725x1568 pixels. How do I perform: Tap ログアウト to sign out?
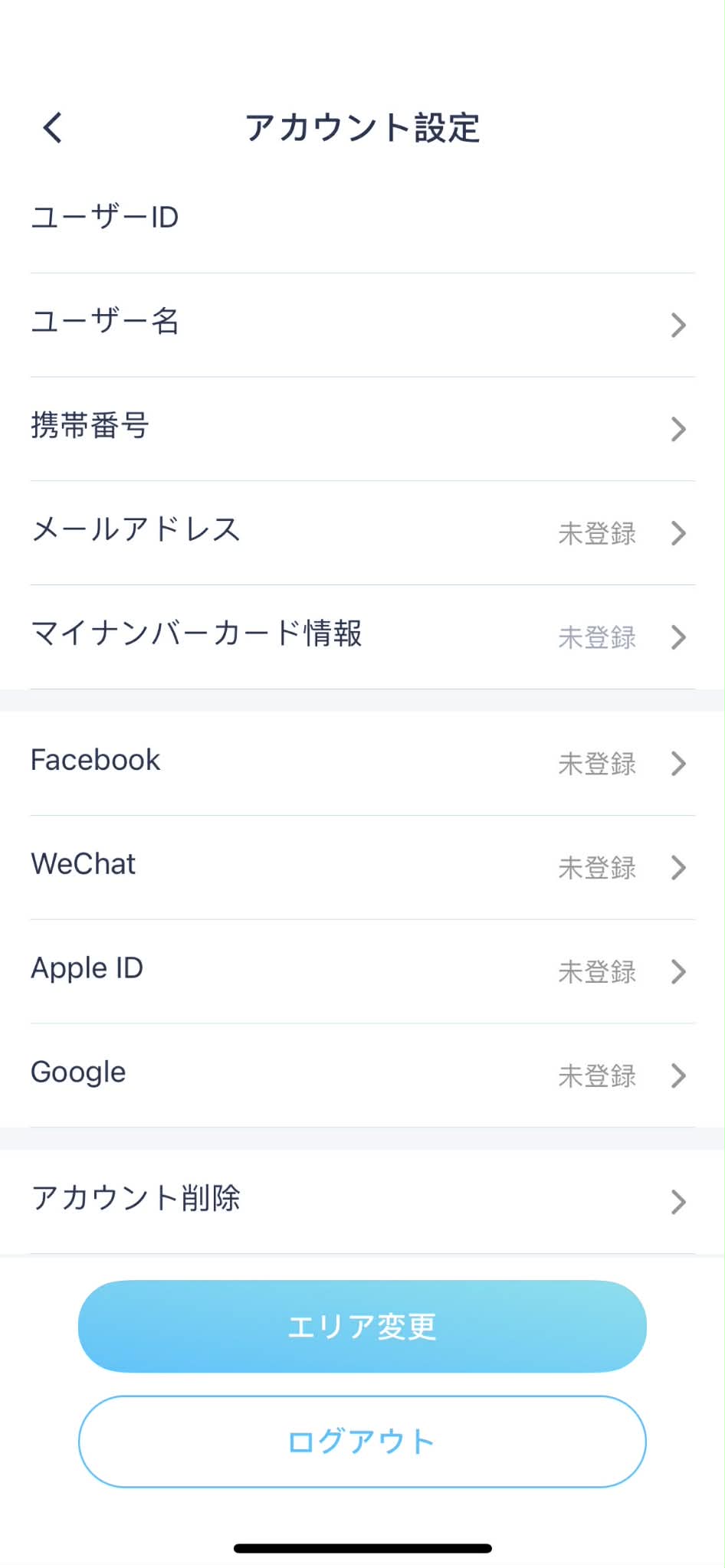(362, 1441)
